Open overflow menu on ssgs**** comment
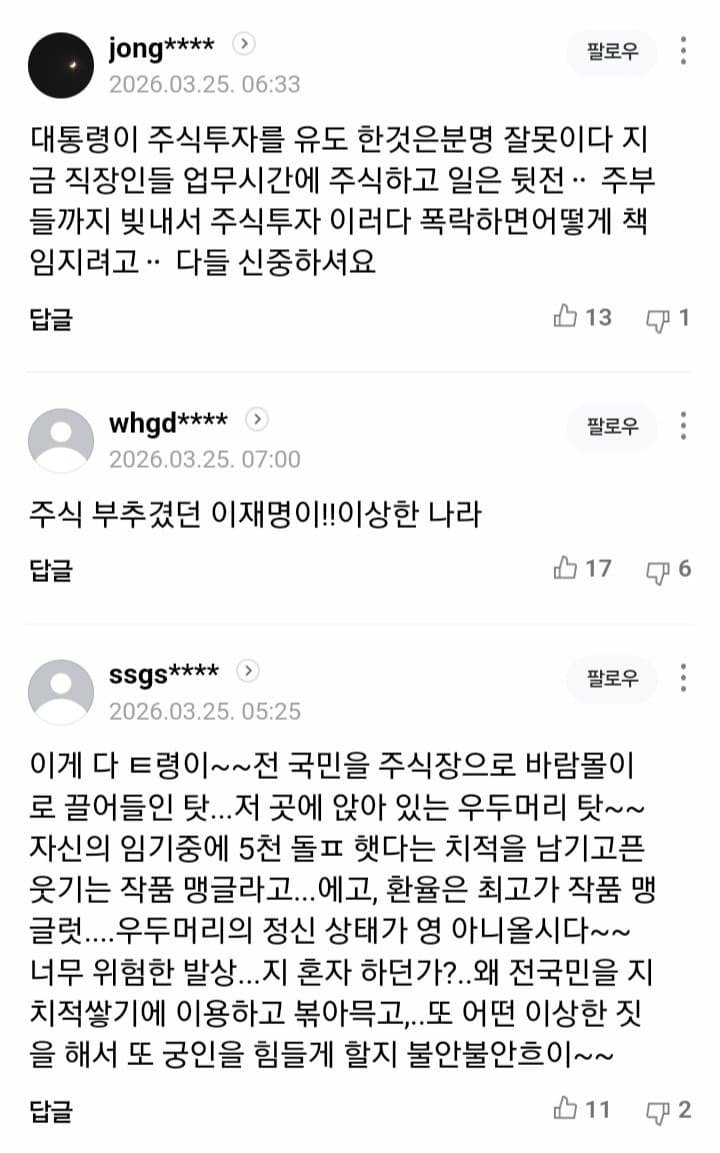This screenshot has width=720, height=1153. [x=683, y=678]
